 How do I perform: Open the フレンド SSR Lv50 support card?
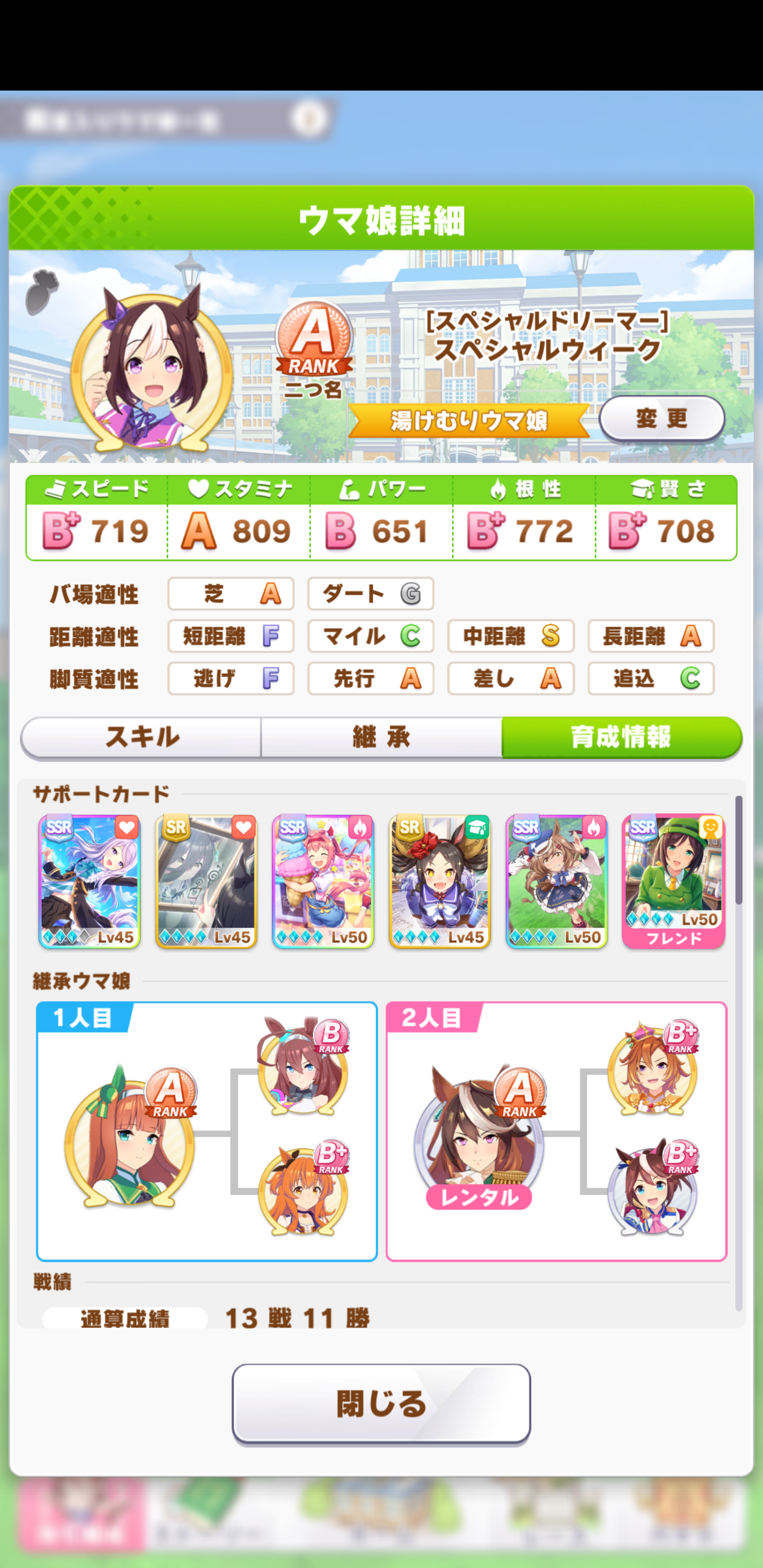coord(673,881)
